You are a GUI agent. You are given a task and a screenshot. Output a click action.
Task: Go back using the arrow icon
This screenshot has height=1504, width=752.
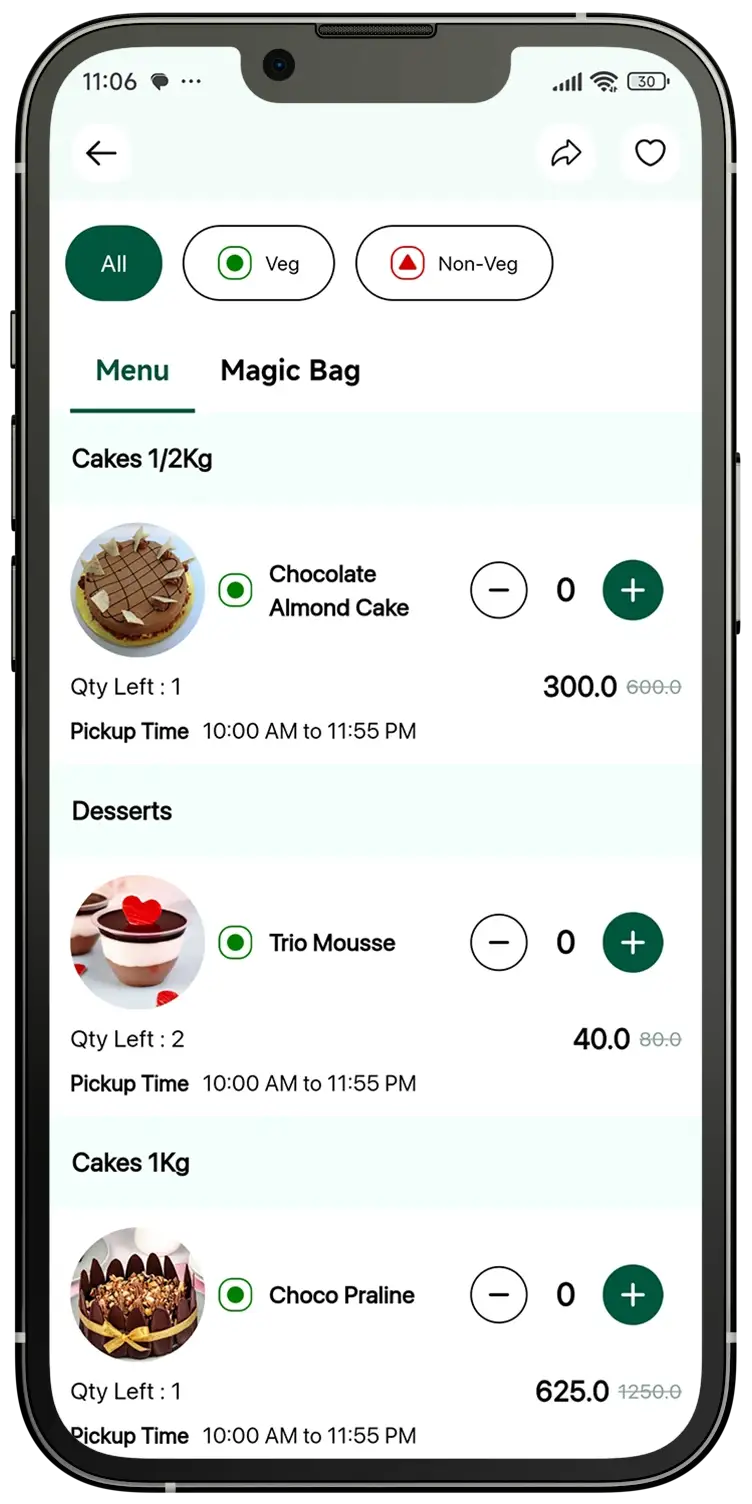click(101, 153)
